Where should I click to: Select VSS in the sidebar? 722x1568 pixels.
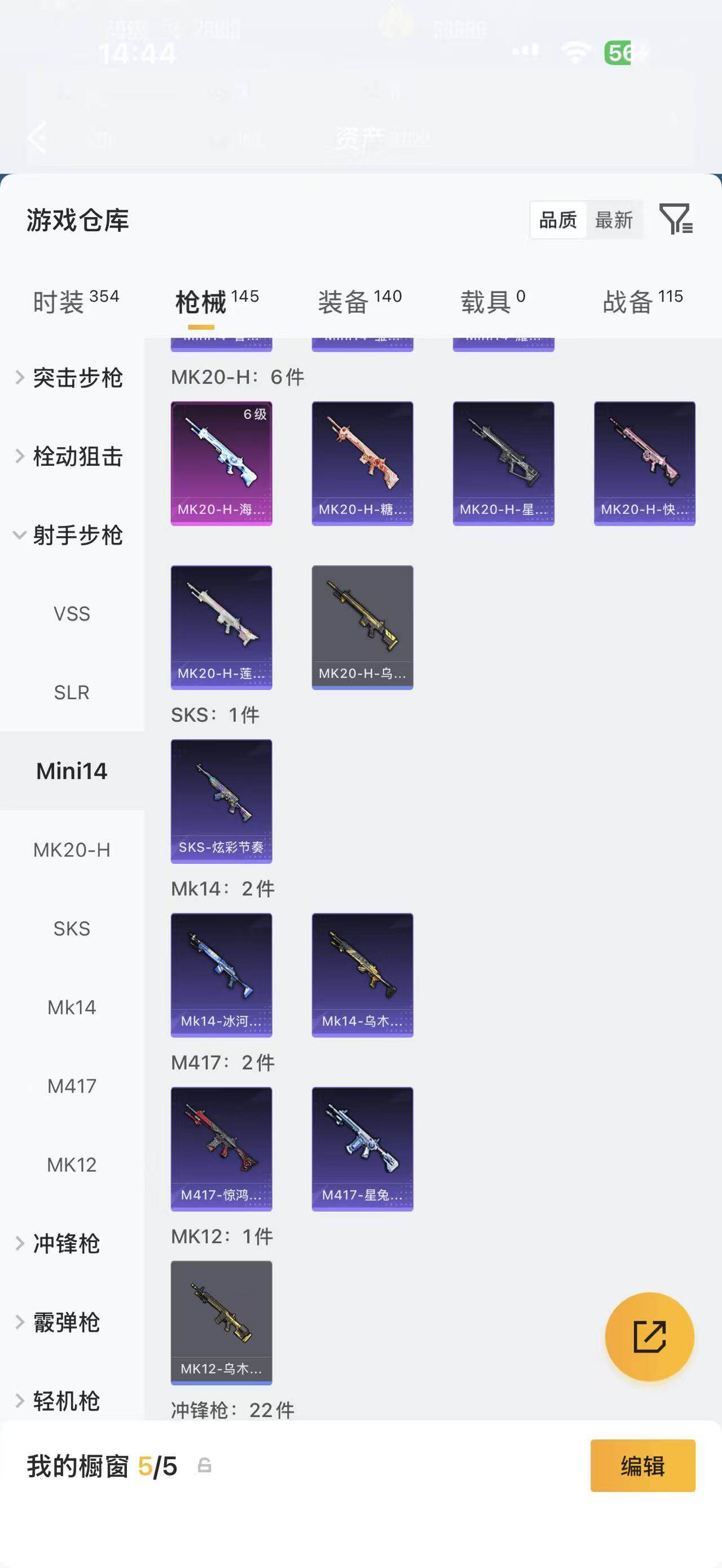coord(72,613)
